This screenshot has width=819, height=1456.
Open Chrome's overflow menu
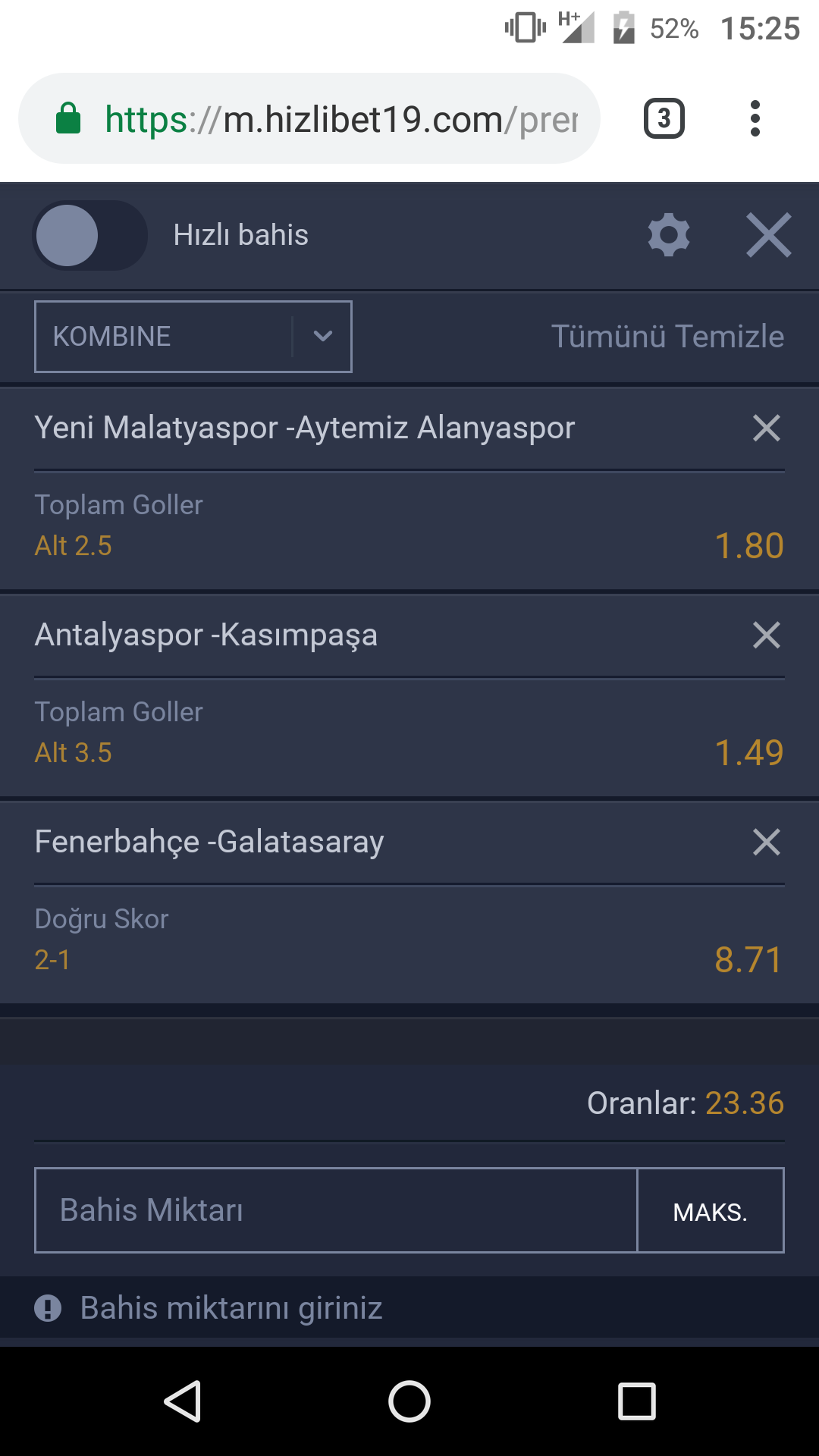pyautogui.click(x=755, y=118)
